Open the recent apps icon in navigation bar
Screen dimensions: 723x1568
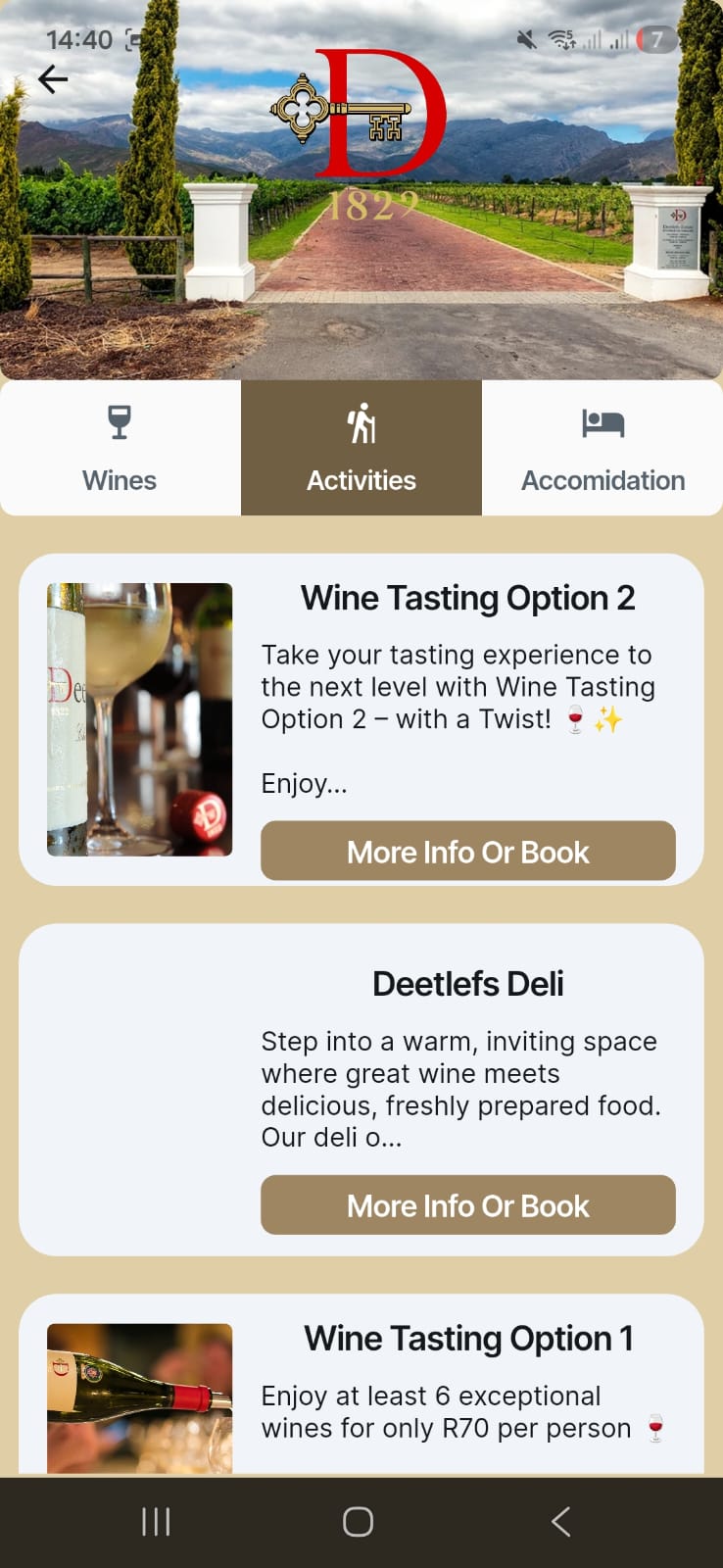pos(155,1521)
